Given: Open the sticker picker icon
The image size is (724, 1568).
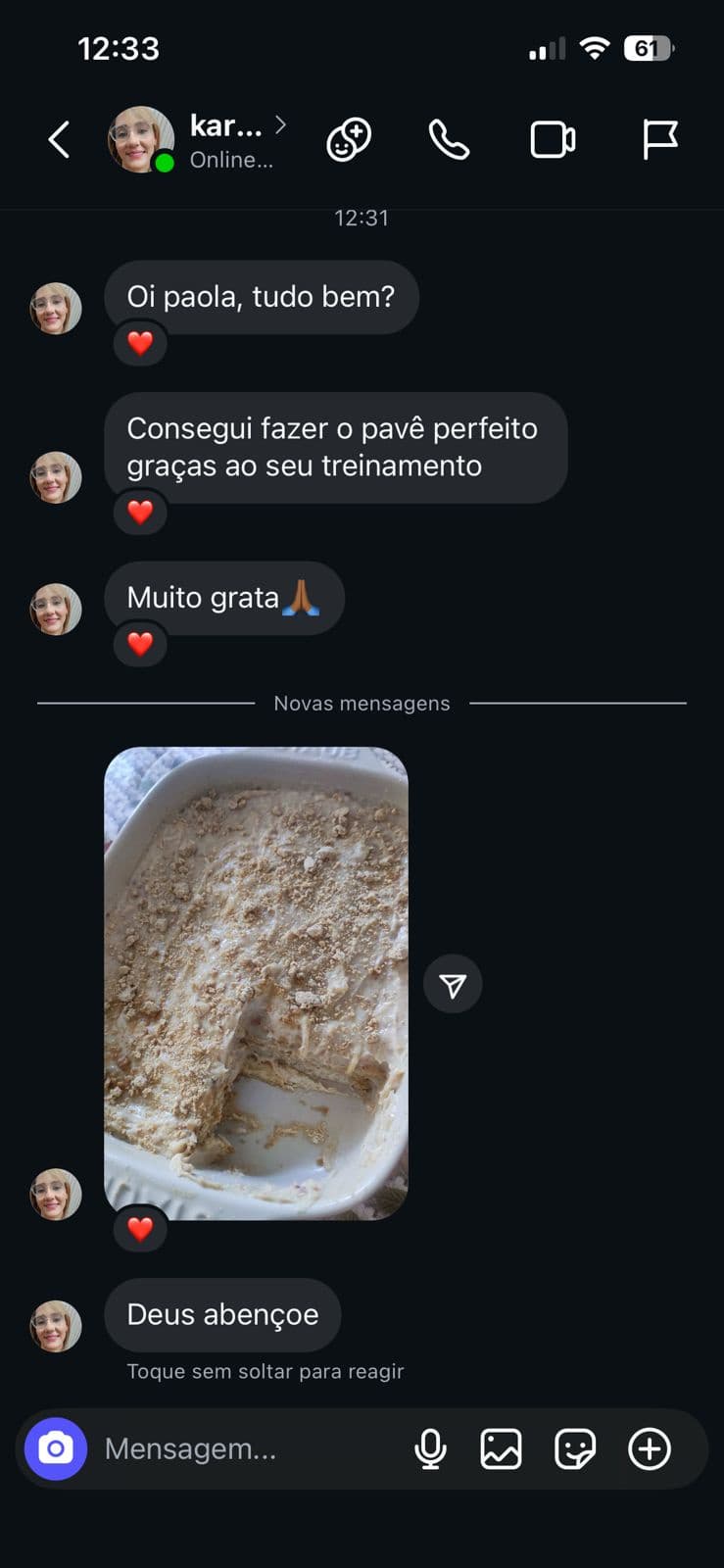Looking at the screenshot, I should point(575,1447).
